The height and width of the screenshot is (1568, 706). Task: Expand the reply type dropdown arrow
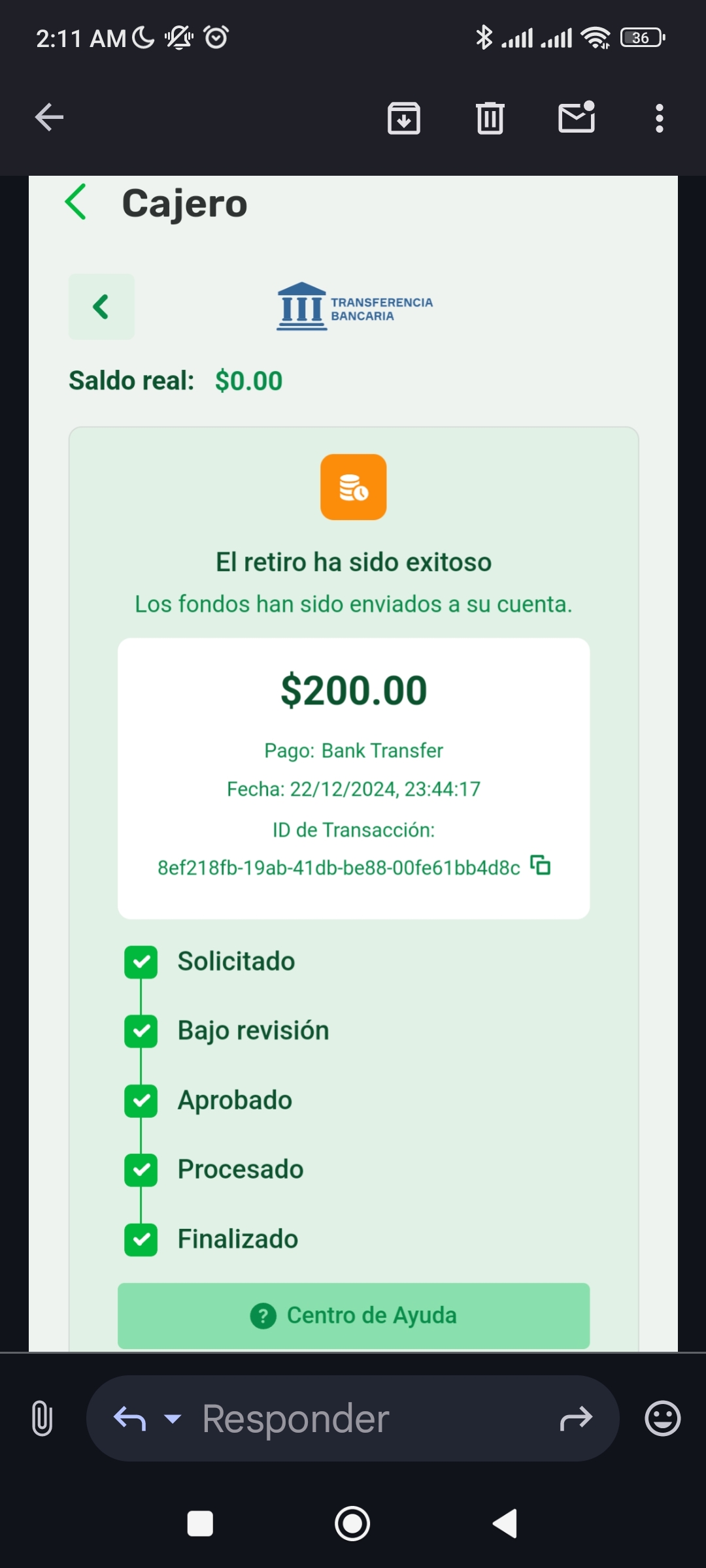click(173, 1418)
